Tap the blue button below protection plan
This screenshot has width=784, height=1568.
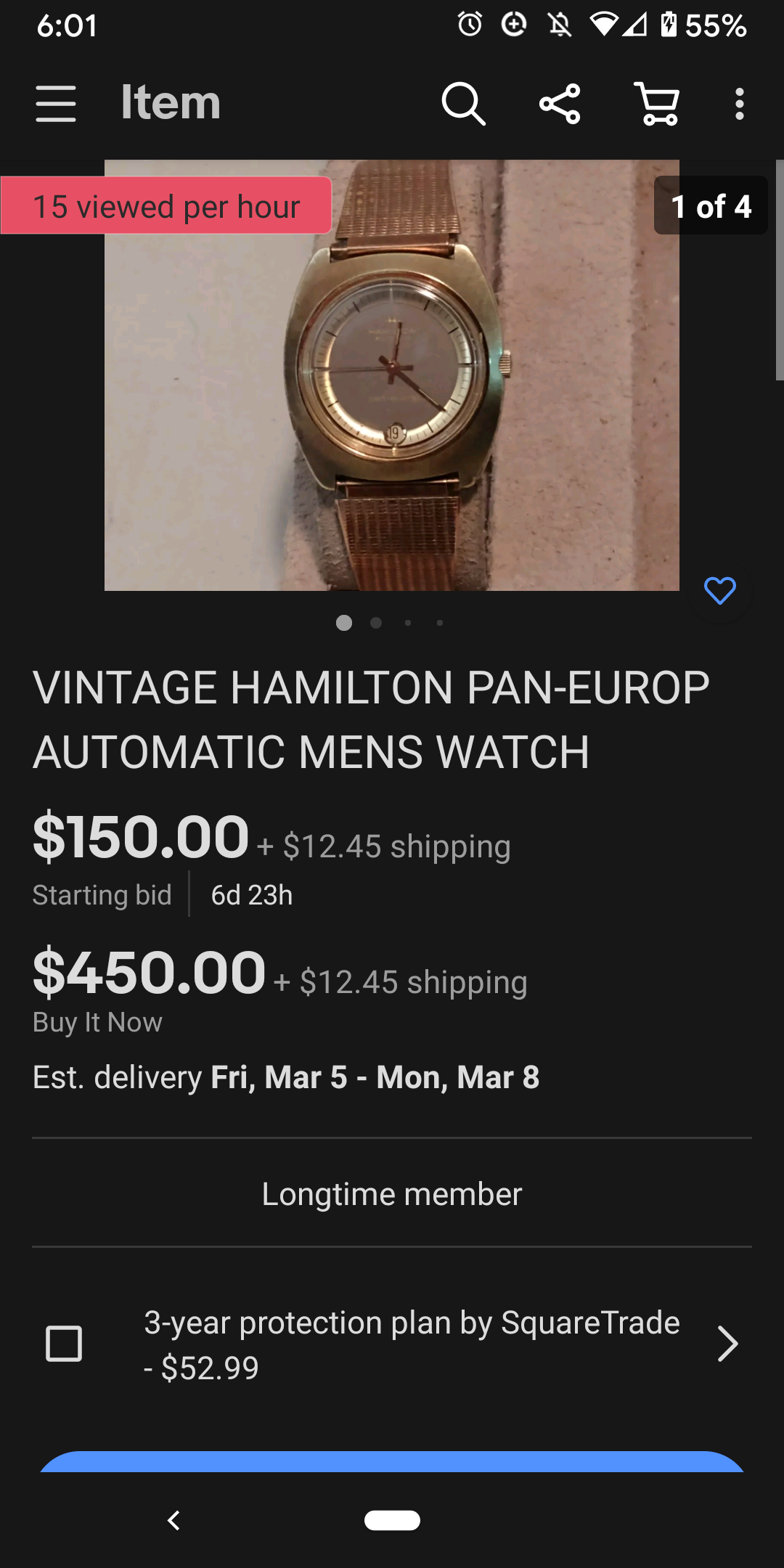point(392,1462)
